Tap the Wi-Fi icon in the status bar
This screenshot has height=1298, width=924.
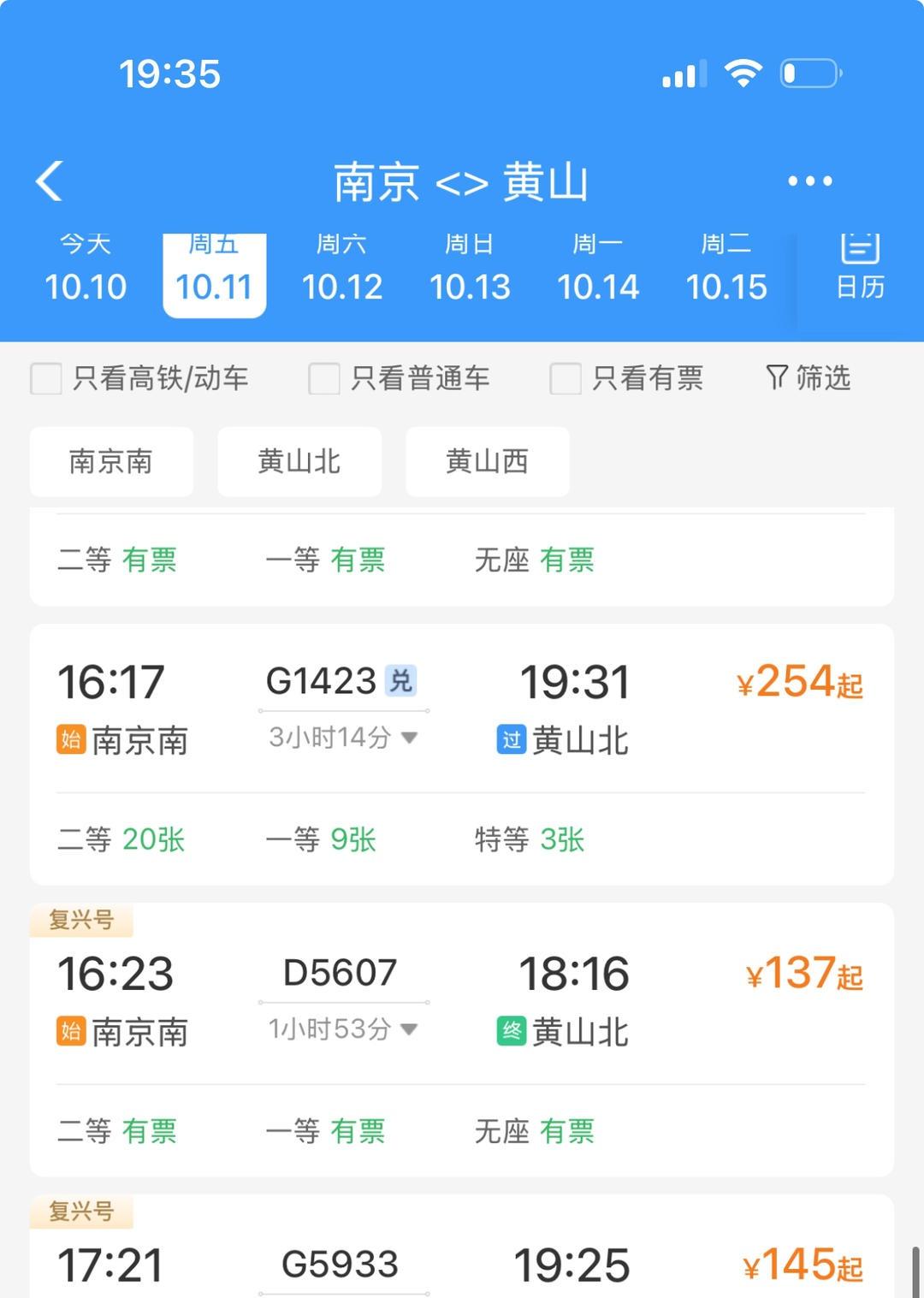pyautogui.click(x=743, y=74)
